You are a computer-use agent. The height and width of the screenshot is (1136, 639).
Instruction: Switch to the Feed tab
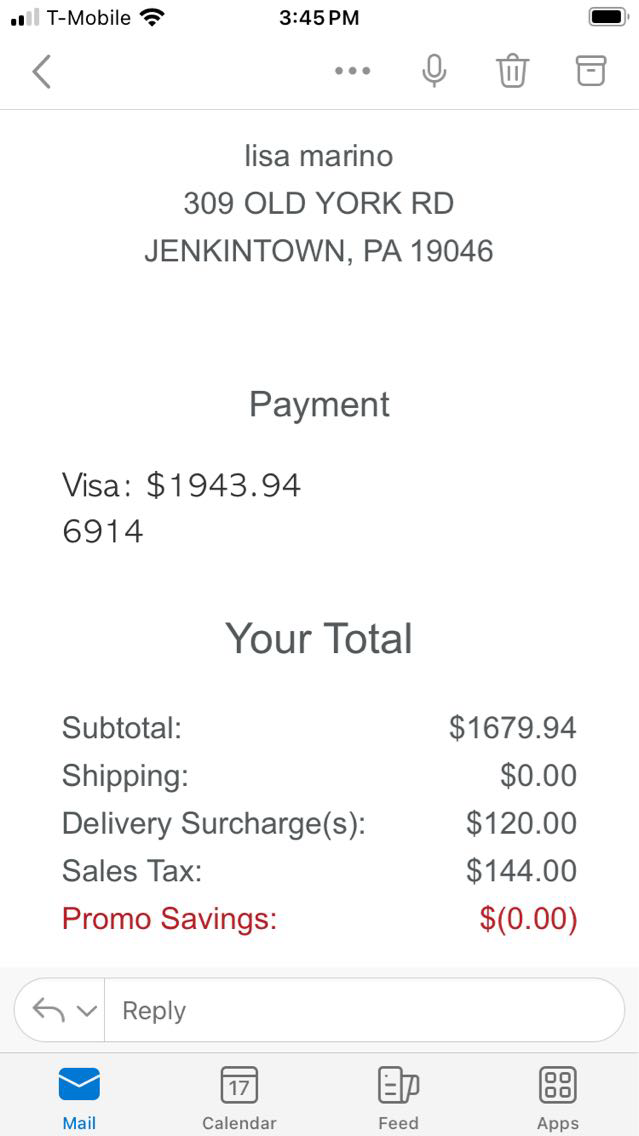pos(398,1095)
